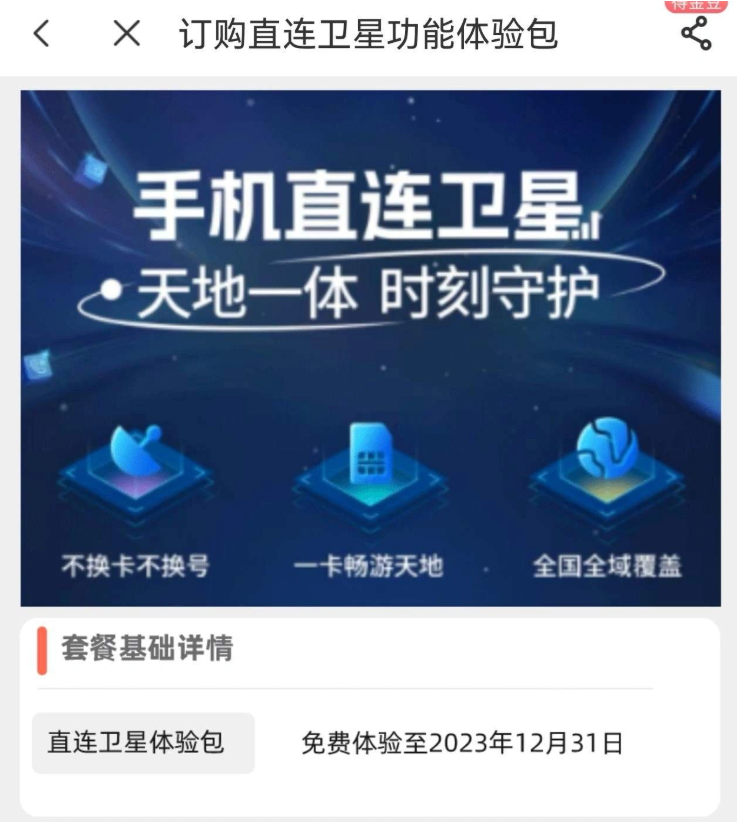Close the satellite package order page
The width and height of the screenshot is (737, 822).
pyautogui.click(x=126, y=33)
